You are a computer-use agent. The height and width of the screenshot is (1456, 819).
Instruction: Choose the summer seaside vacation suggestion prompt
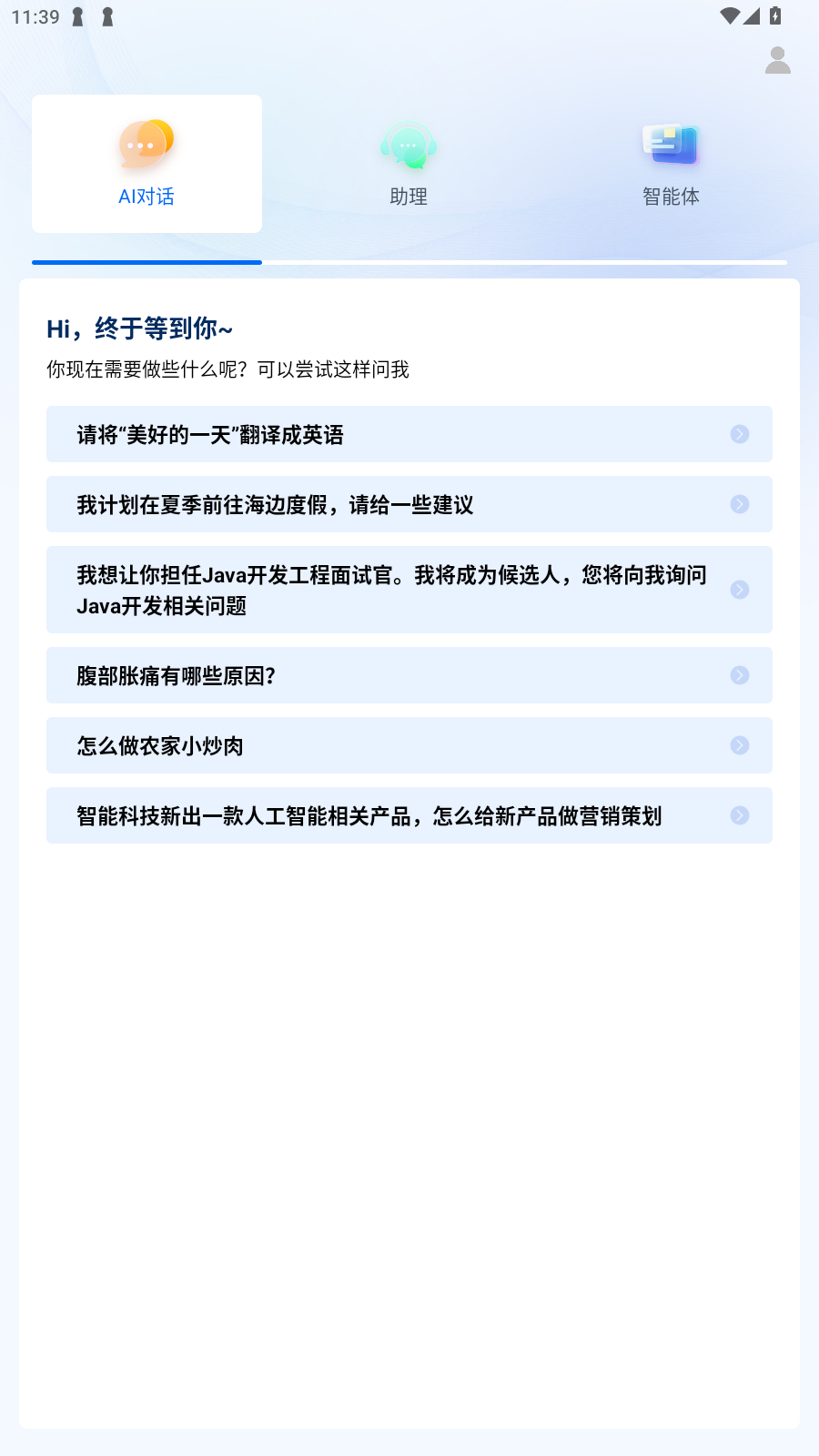409,504
